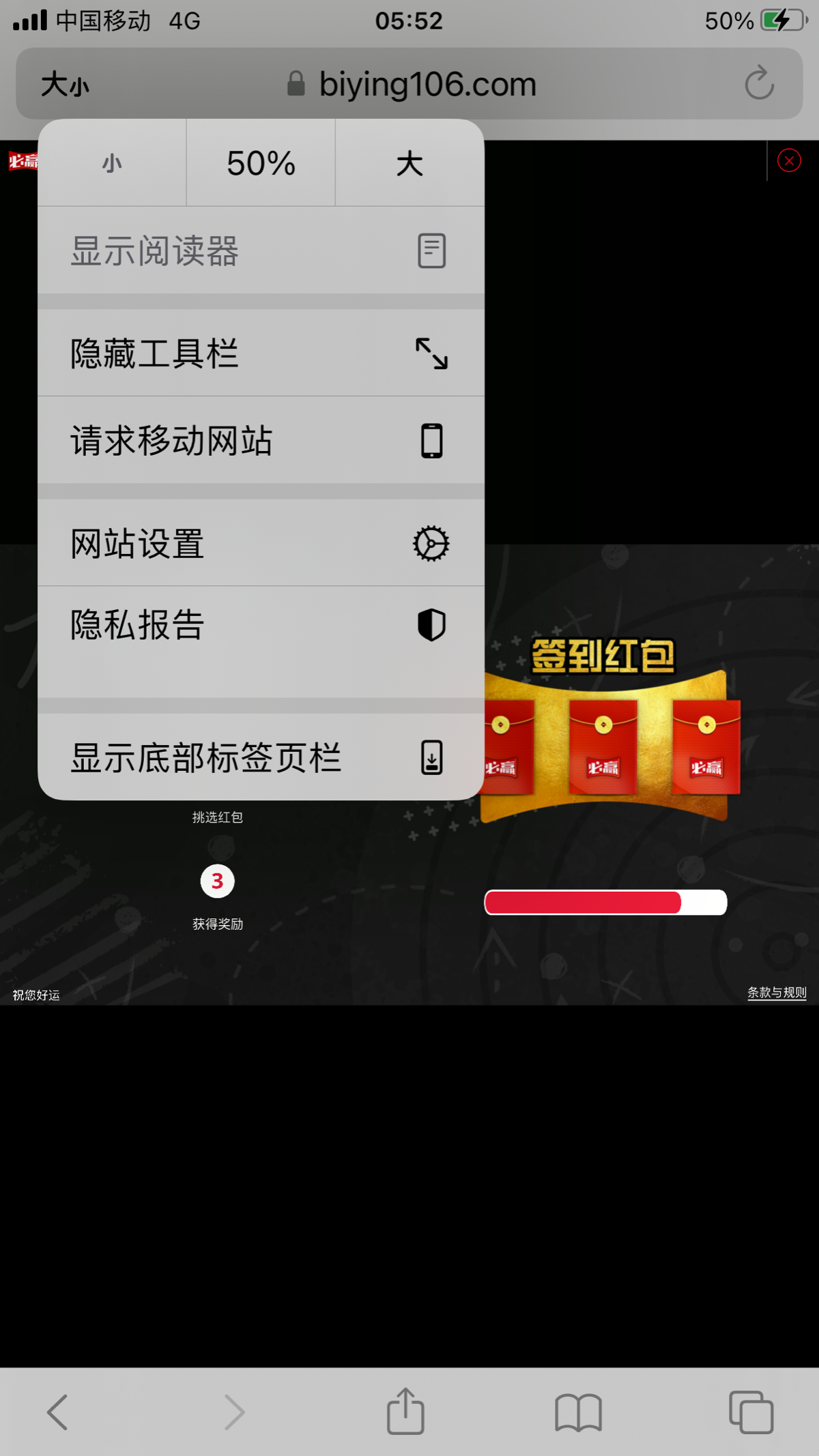
Task: Open Safari bookmarks
Action: [x=578, y=1412]
